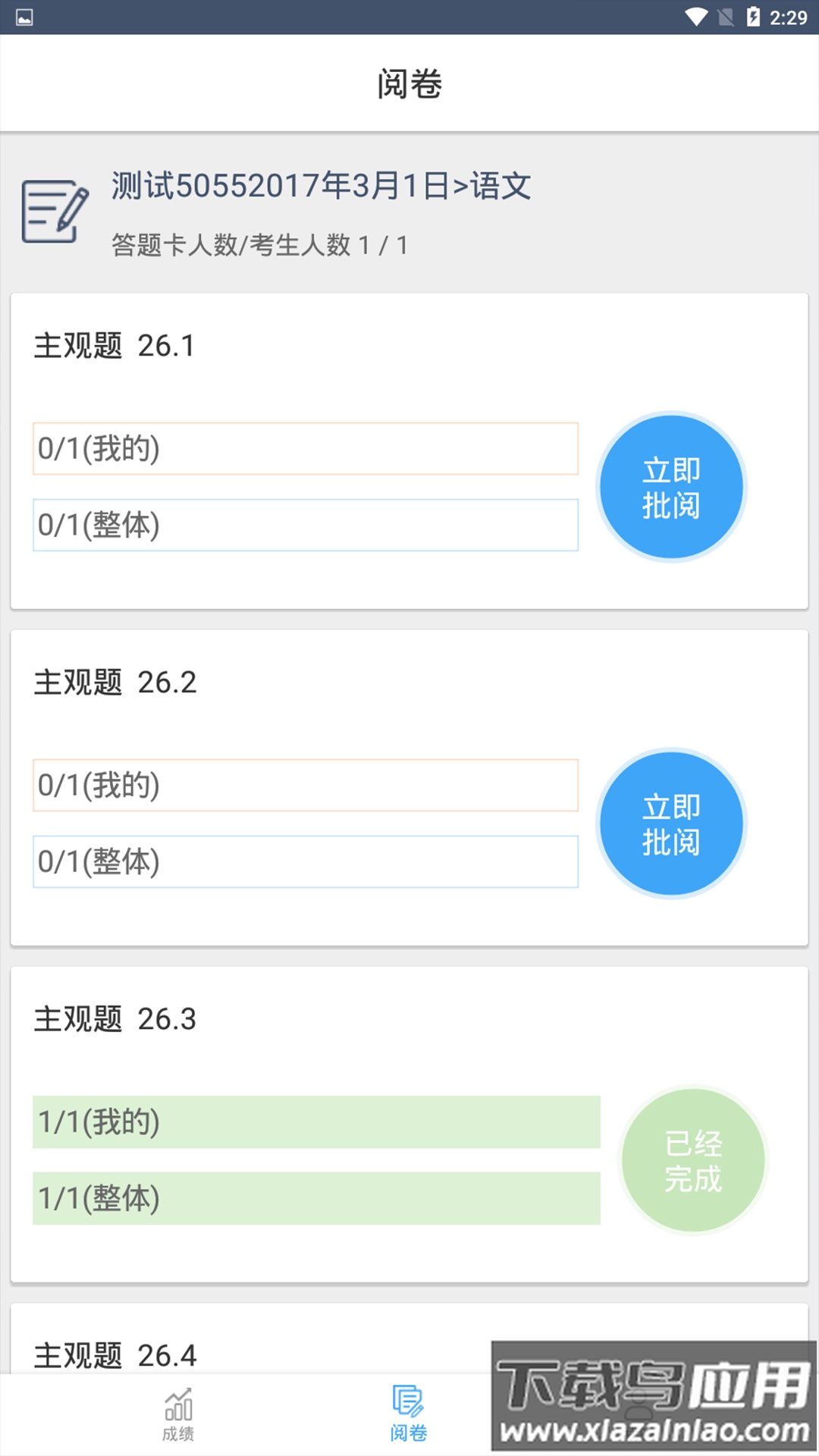Click the 已经完成 badge for question 26.3
This screenshot has width=819, height=1456.
point(692,1160)
